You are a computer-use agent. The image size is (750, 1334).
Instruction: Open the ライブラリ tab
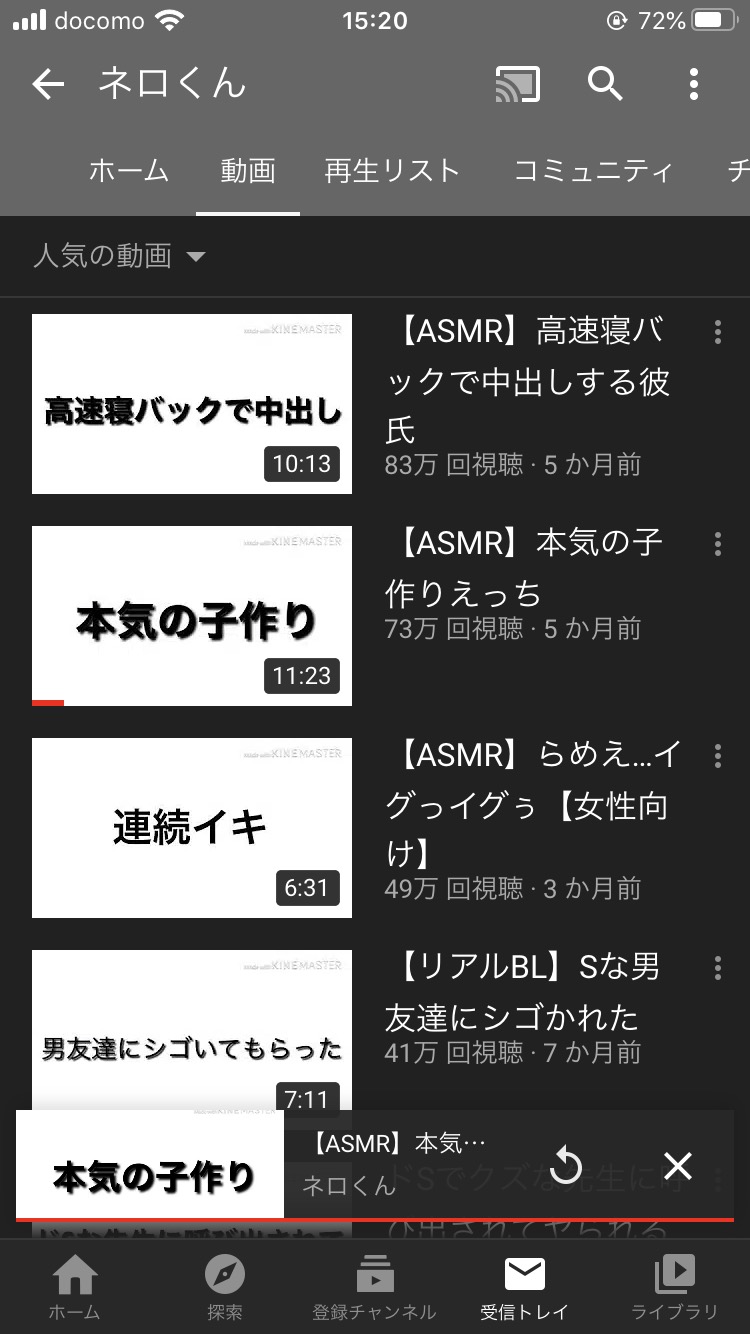[x=675, y=1287]
